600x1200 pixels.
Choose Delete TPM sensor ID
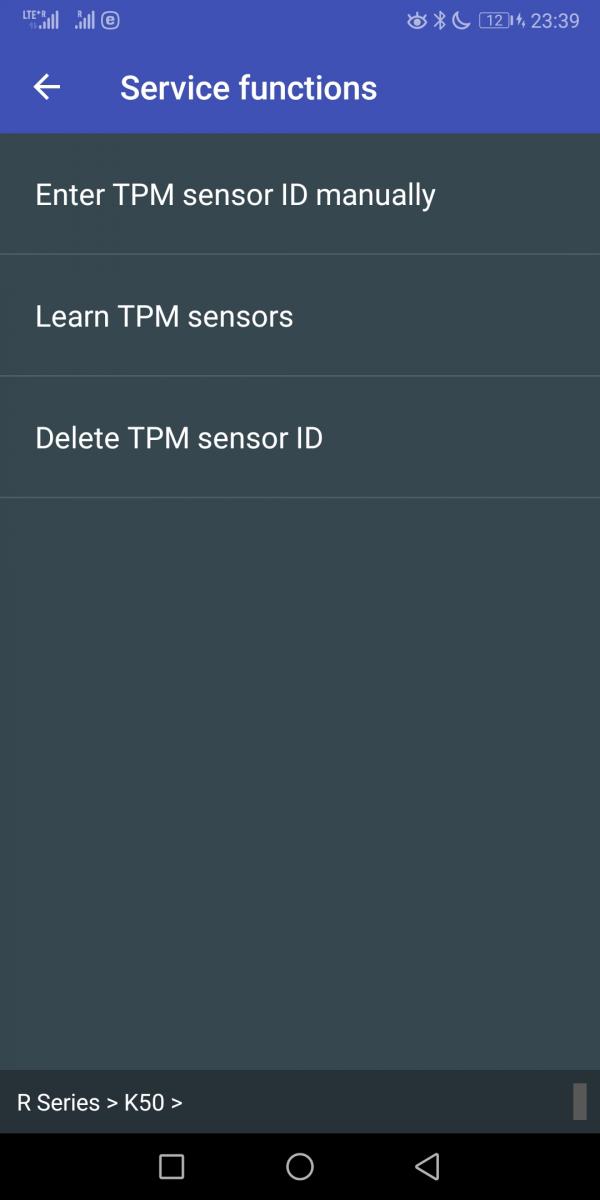[179, 438]
